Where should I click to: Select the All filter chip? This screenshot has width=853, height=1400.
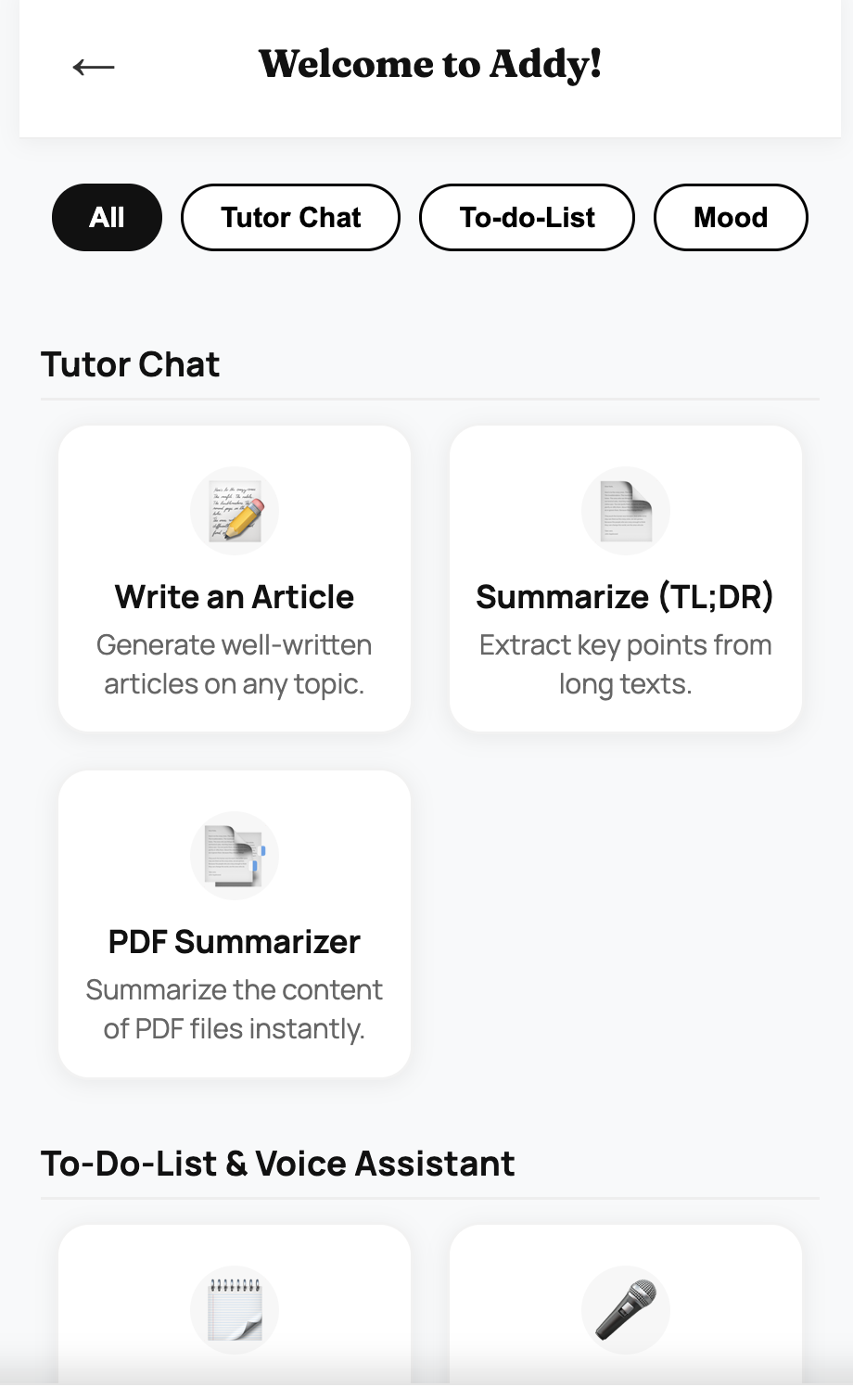tap(107, 218)
